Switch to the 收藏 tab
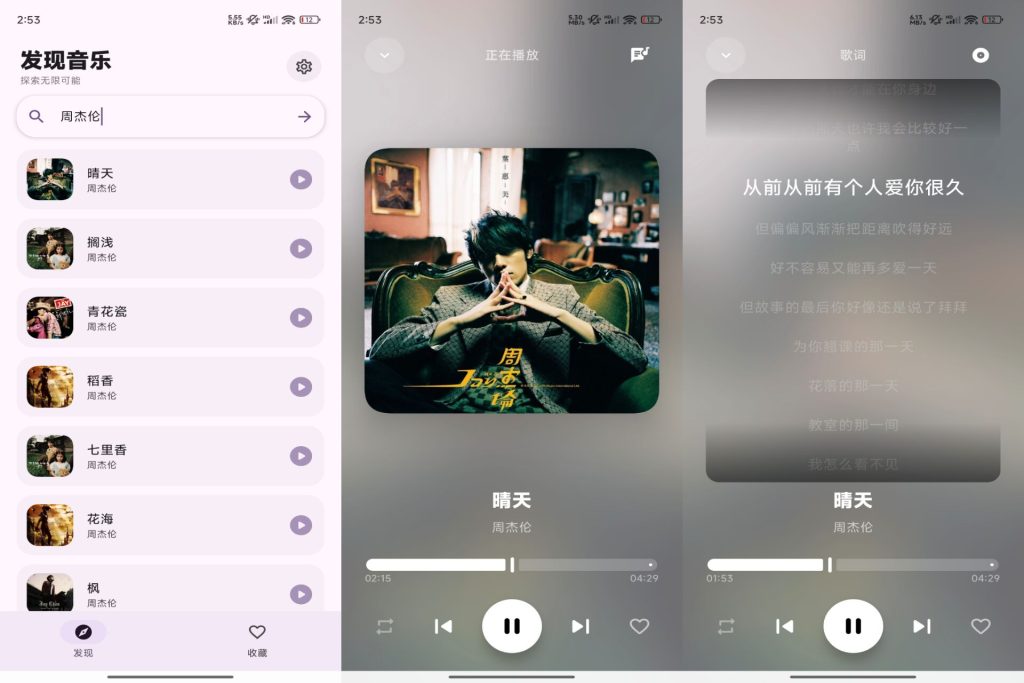1024x683 pixels. (257, 639)
